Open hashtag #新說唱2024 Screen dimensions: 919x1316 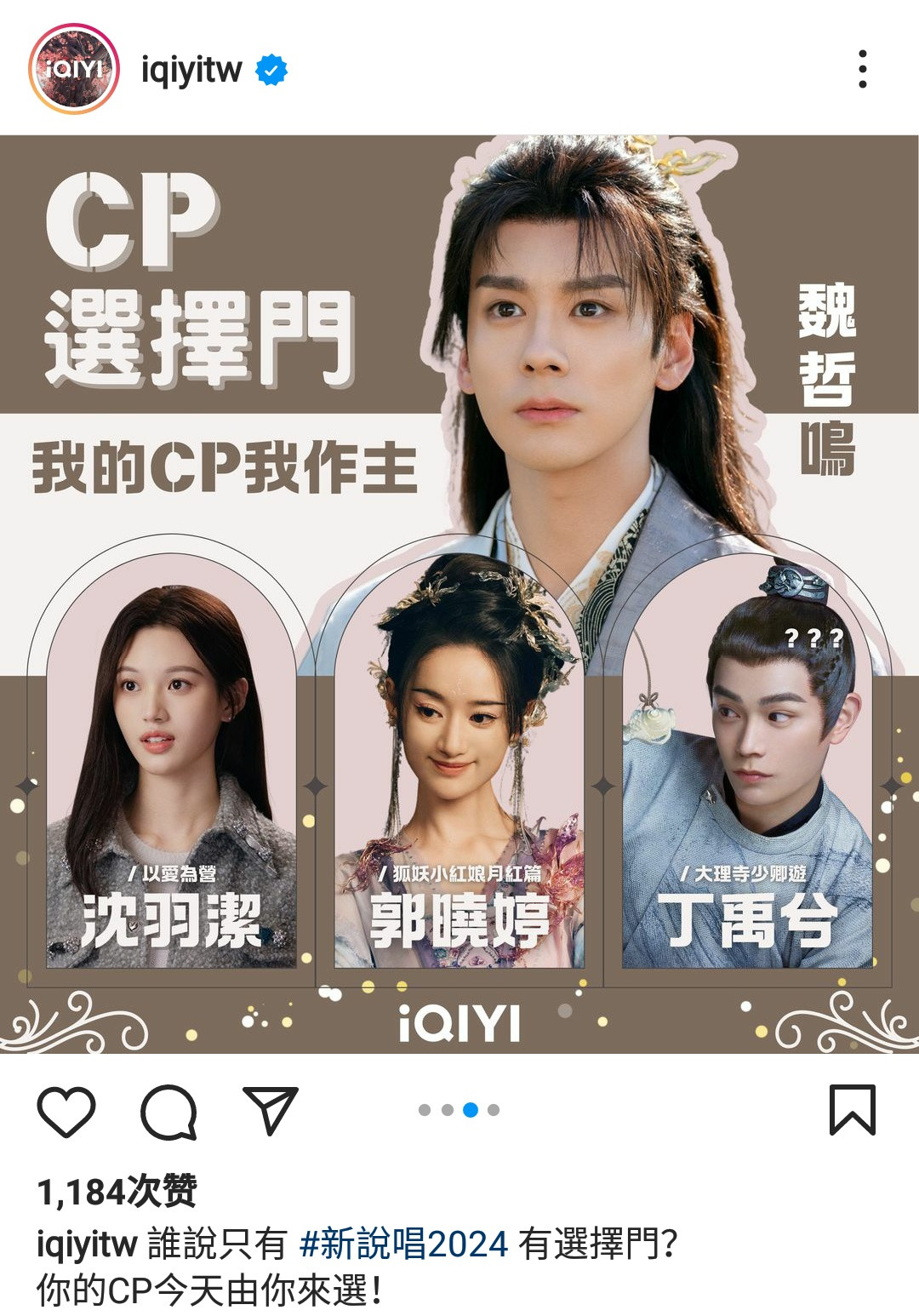tap(403, 1244)
